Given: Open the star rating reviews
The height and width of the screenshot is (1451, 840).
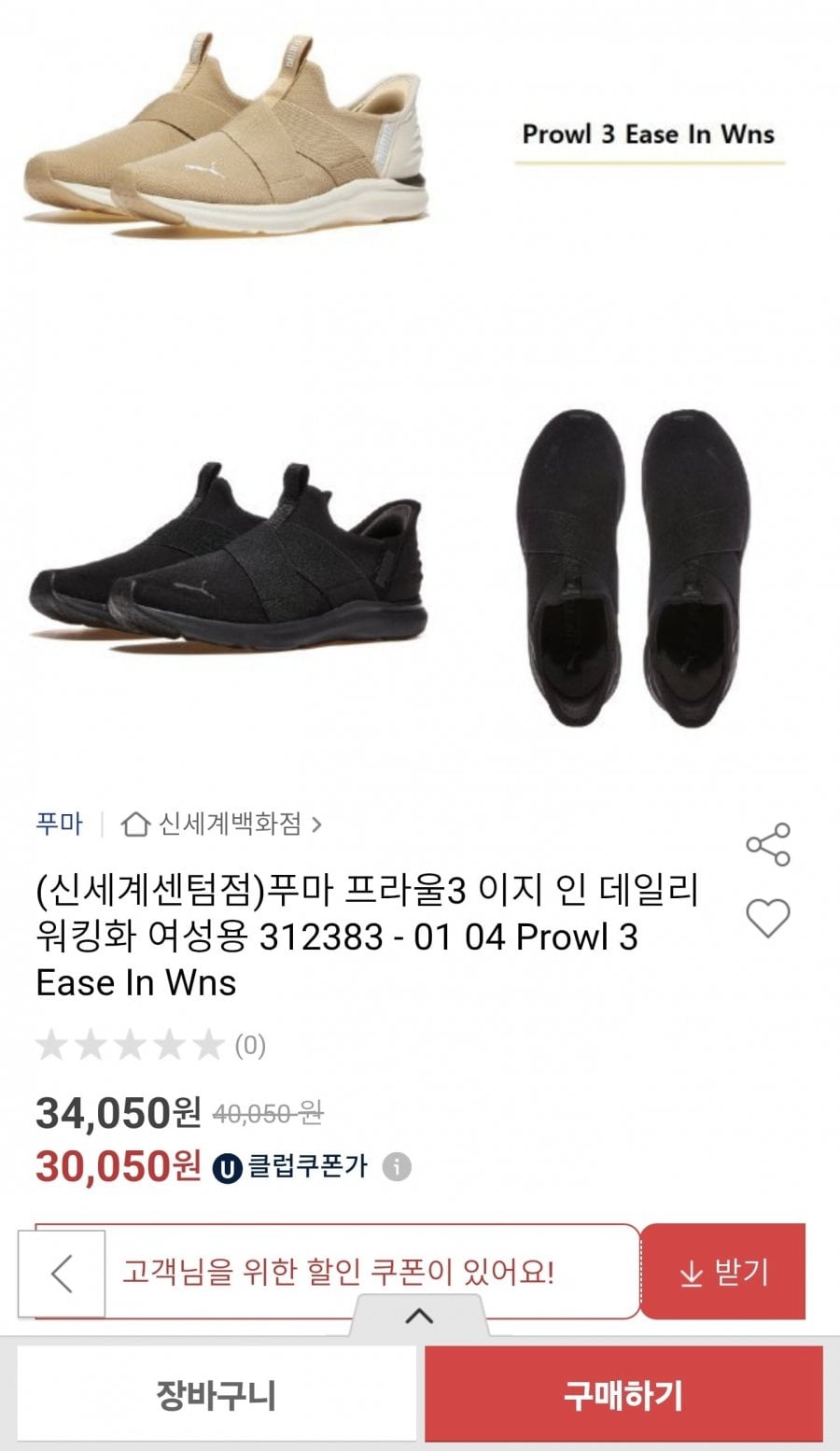Looking at the screenshot, I should 149,1045.
